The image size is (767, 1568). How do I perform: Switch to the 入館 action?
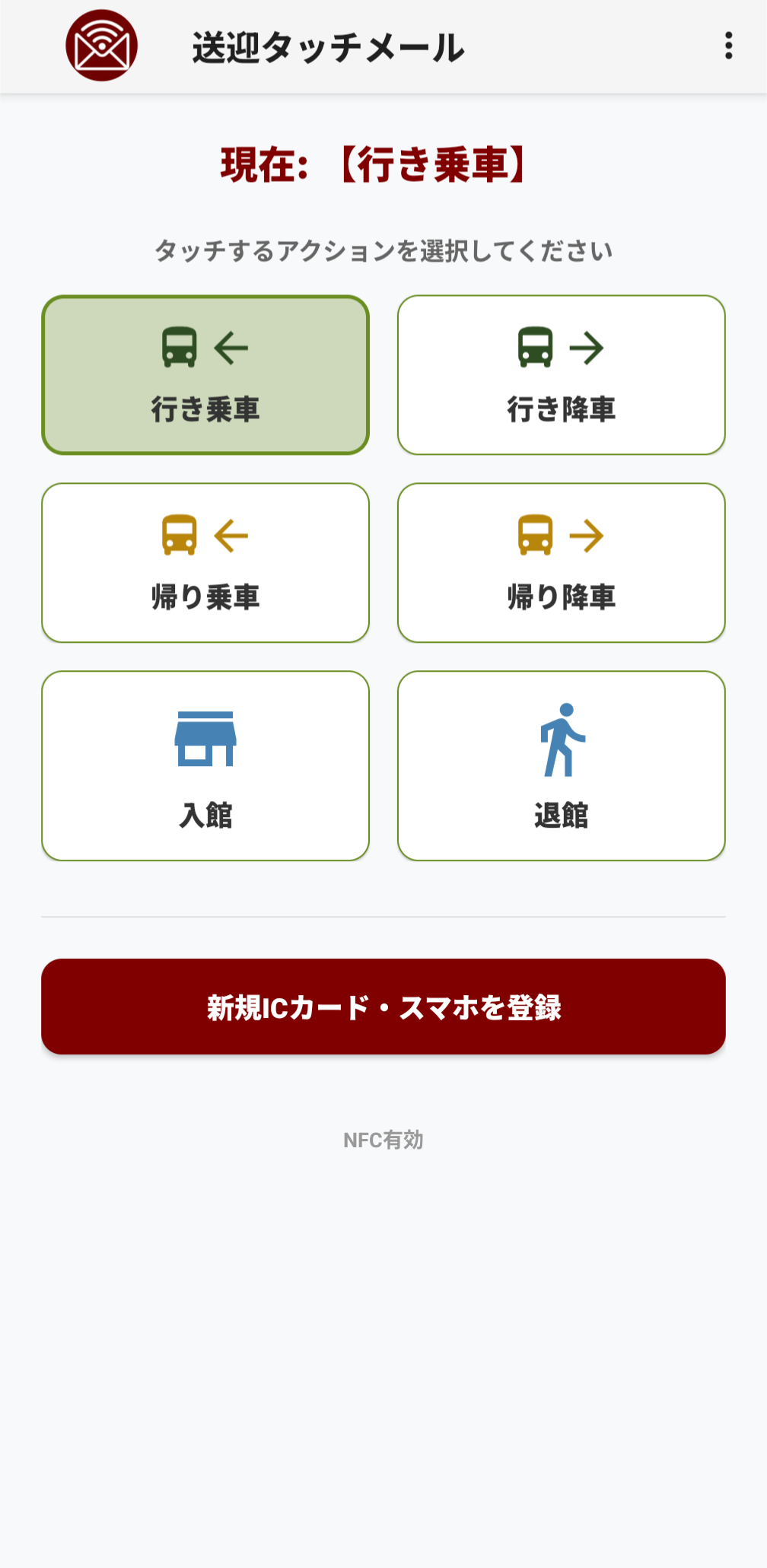(x=205, y=765)
